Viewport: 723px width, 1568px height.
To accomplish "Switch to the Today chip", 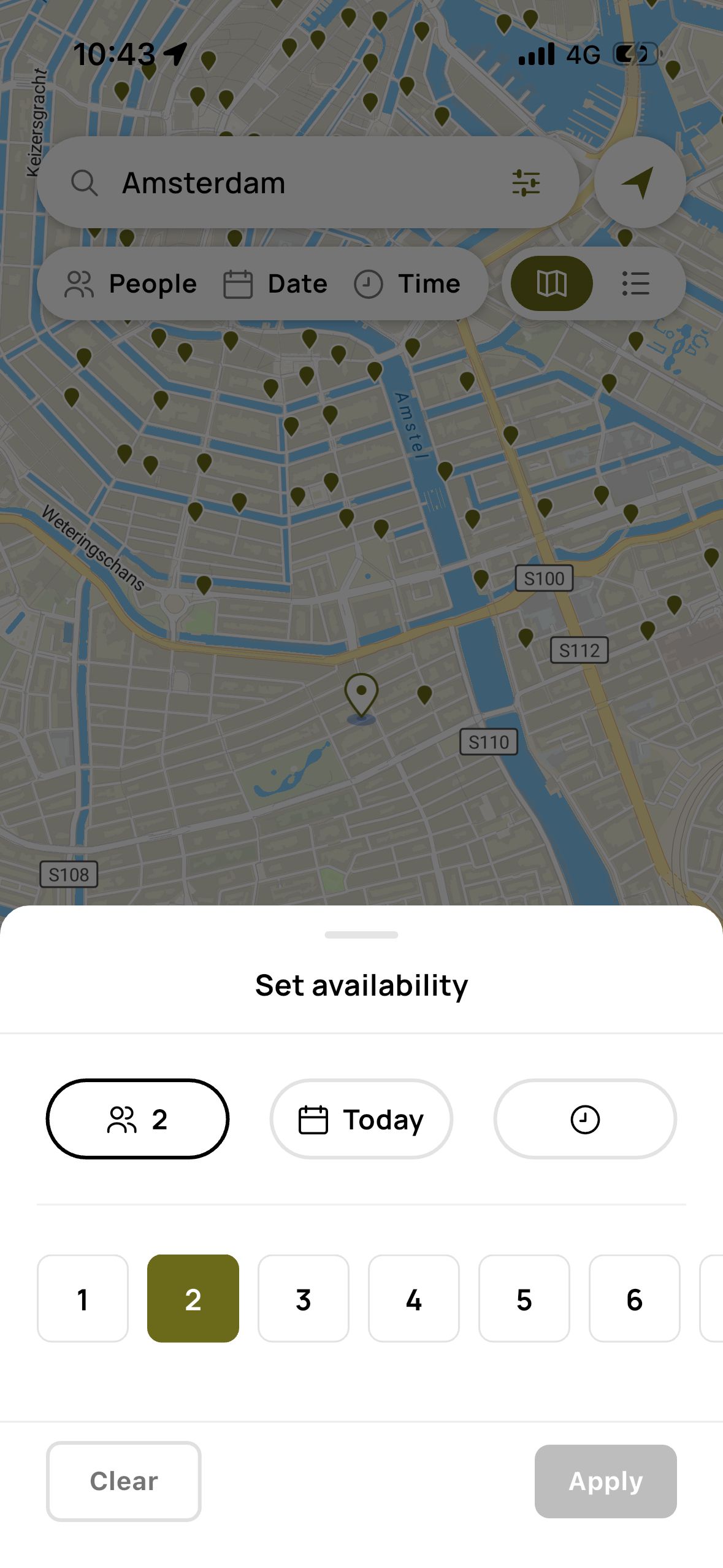I will coord(361,1118).
